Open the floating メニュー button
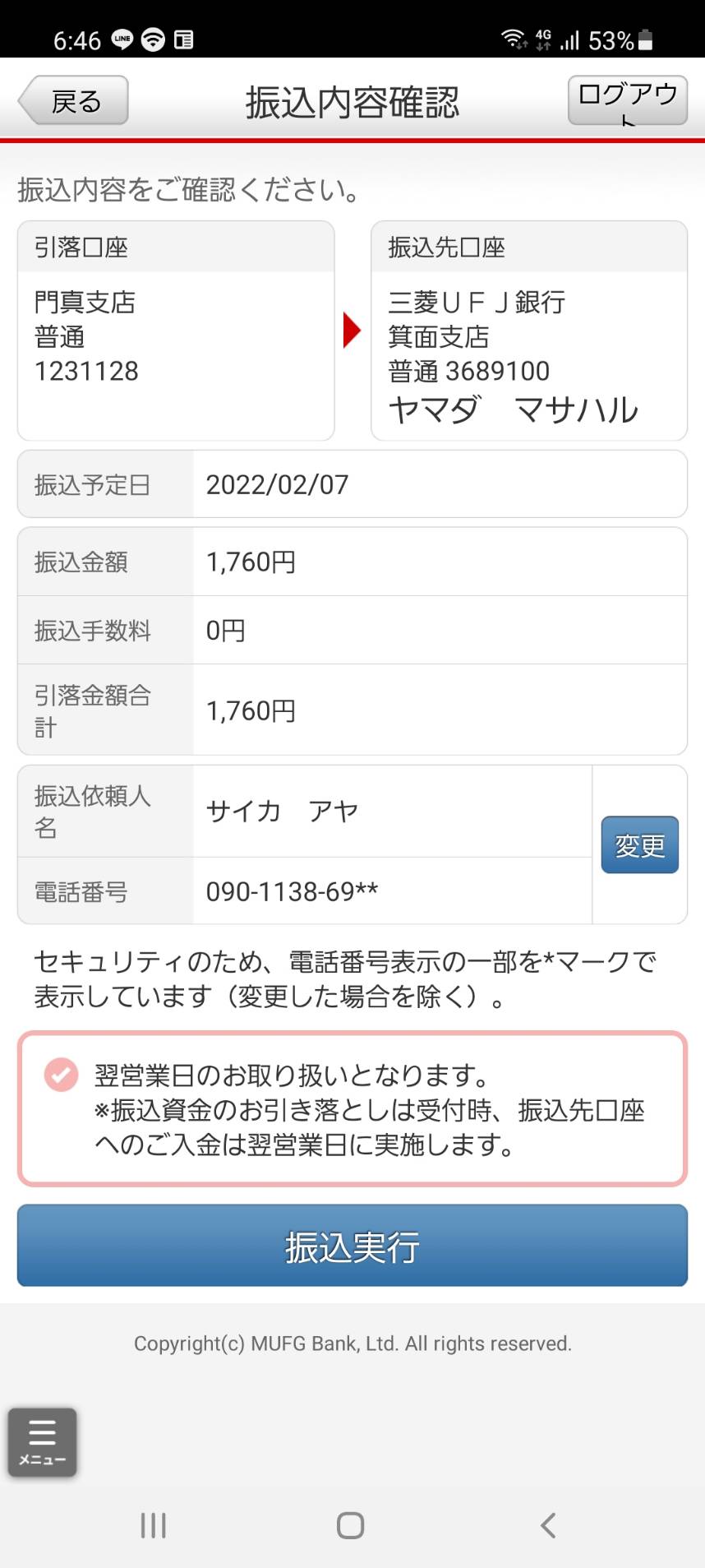 click(x=43, y=1442)
